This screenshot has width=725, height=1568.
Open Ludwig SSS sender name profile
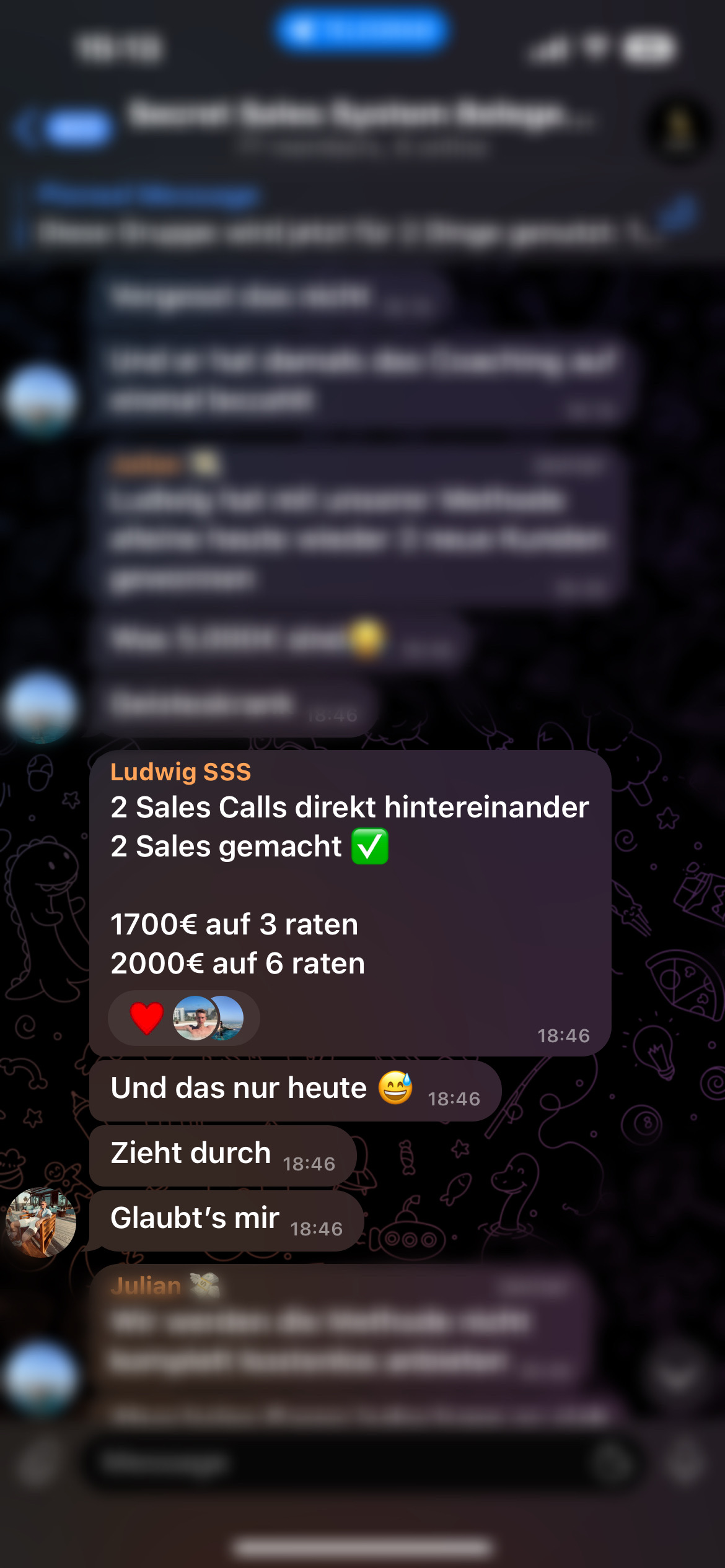[x=180, y=772]
